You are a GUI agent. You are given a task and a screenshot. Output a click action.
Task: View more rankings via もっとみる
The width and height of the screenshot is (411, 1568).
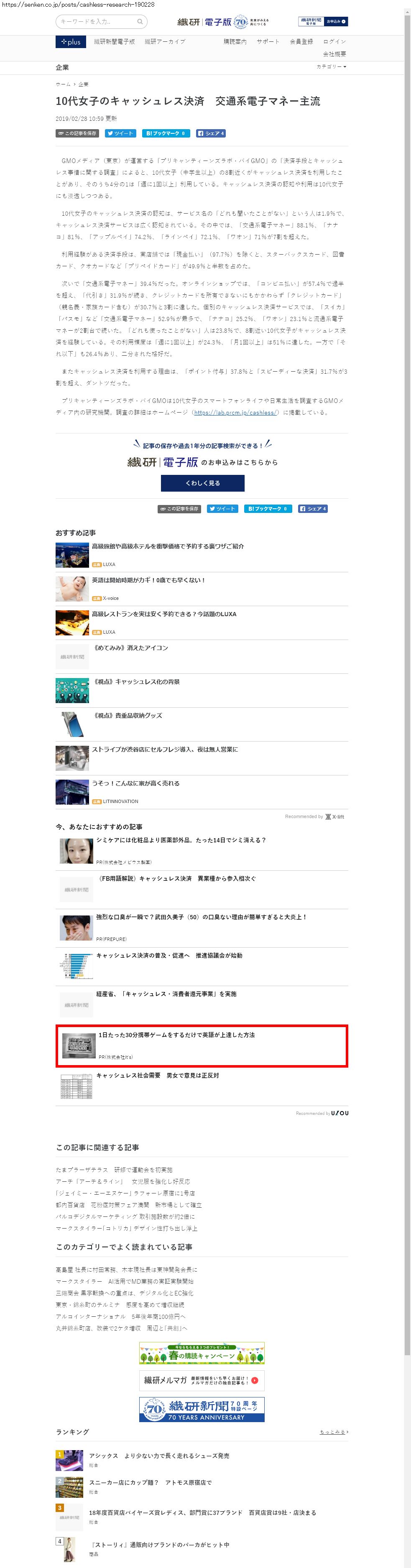click(x=333, y=1432)
